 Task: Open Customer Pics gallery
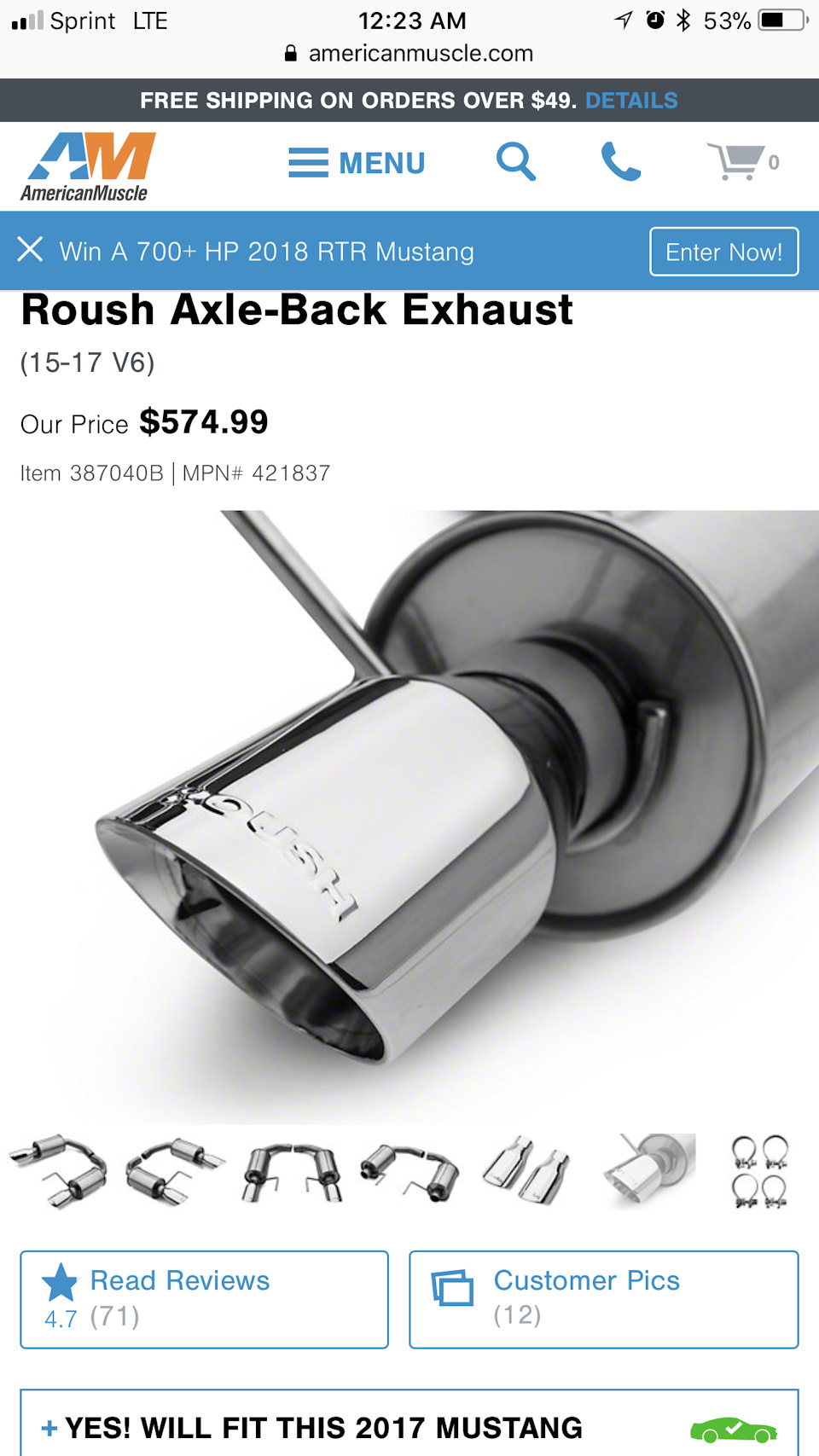pyautogui.click(x=603, y=1299)
